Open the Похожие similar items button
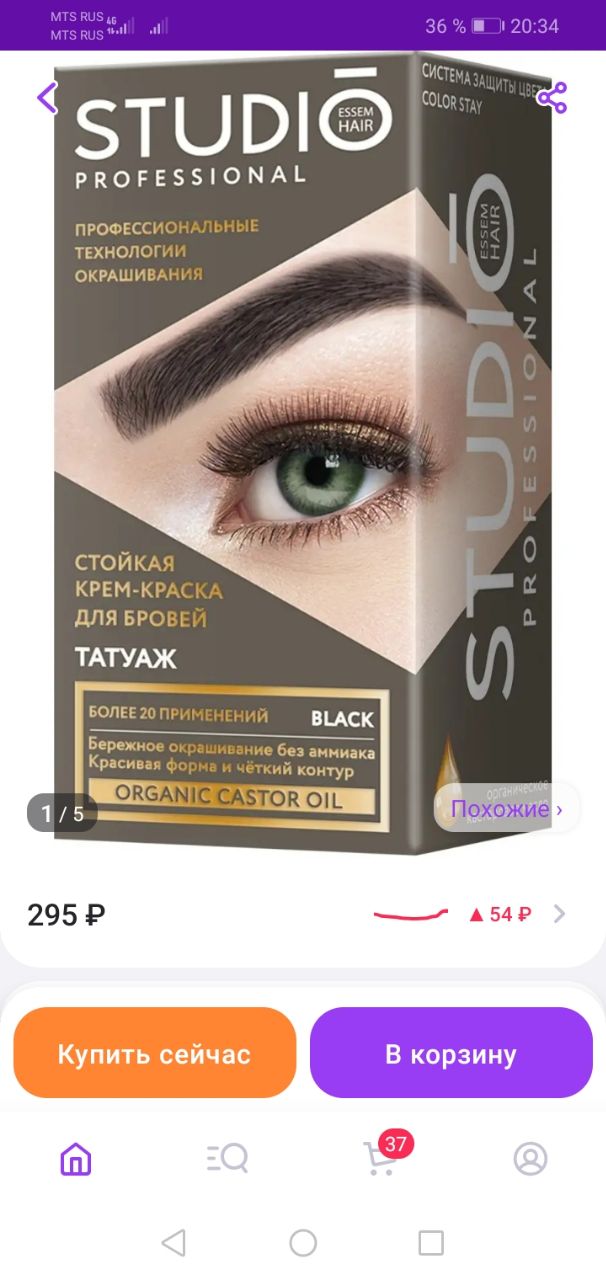606x1280 pixels. click(x=507, y=808)
